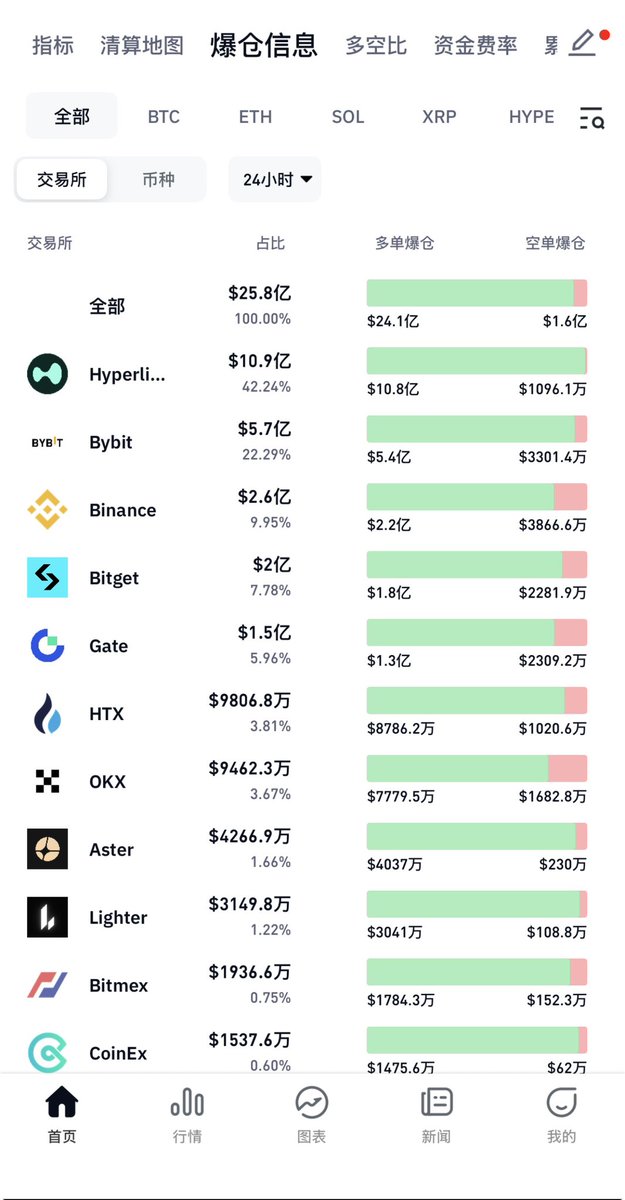This screenshot has width=625, height=1200.
Task: Filter by XRP
Action: [x=439, y=117]
